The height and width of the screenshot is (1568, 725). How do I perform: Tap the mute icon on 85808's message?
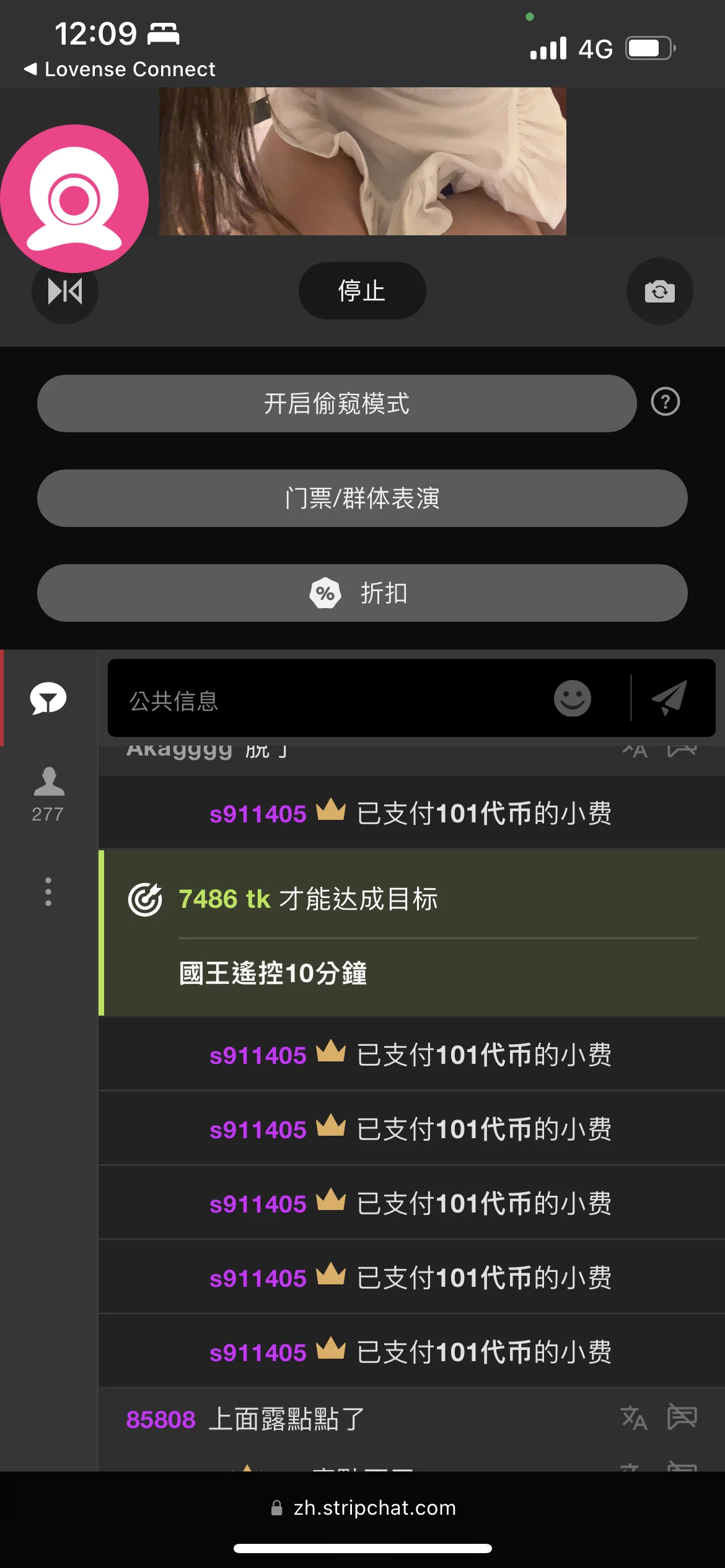tap(682, 1417)
